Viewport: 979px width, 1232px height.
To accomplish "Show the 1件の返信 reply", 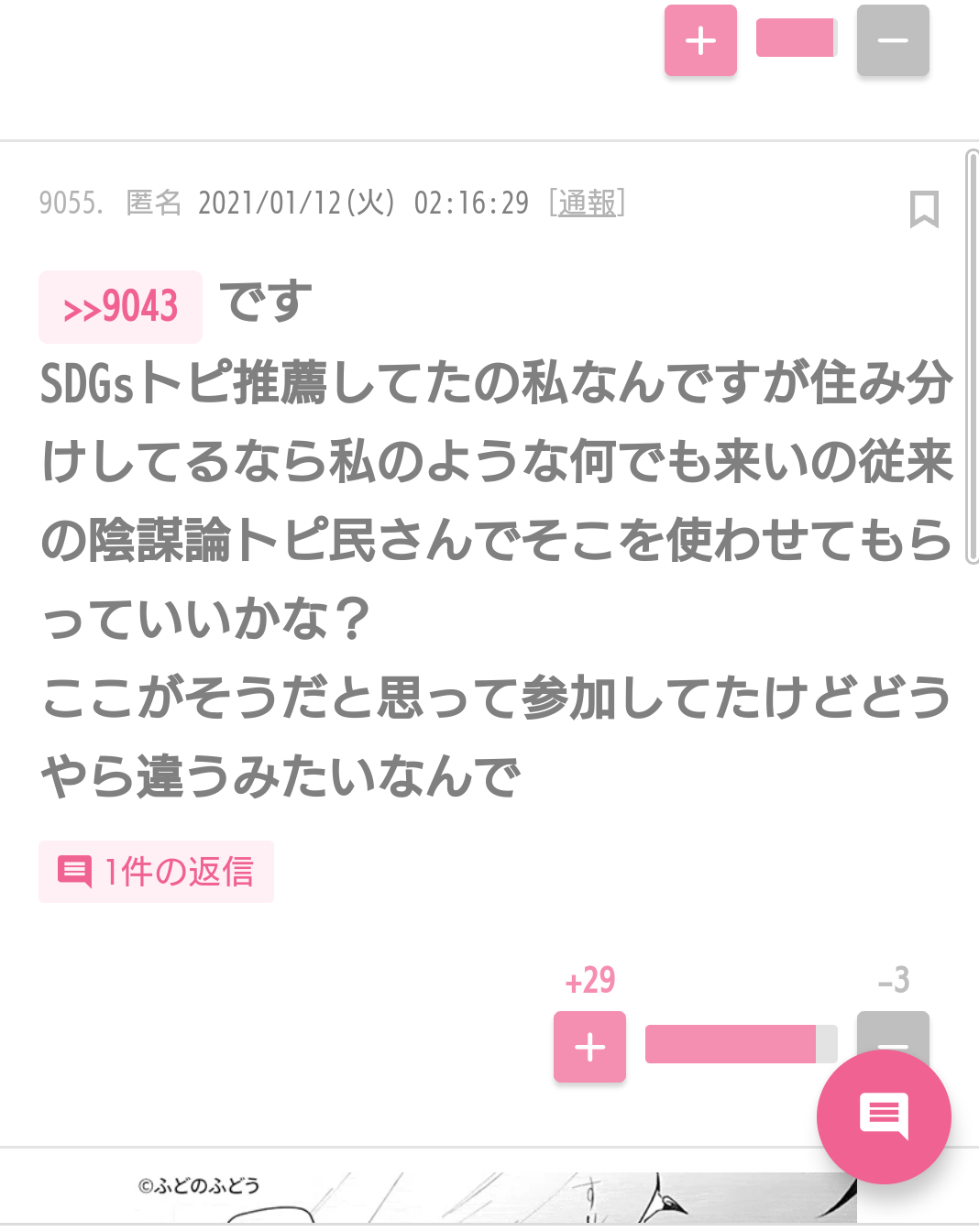I will [x=157, y=872].
